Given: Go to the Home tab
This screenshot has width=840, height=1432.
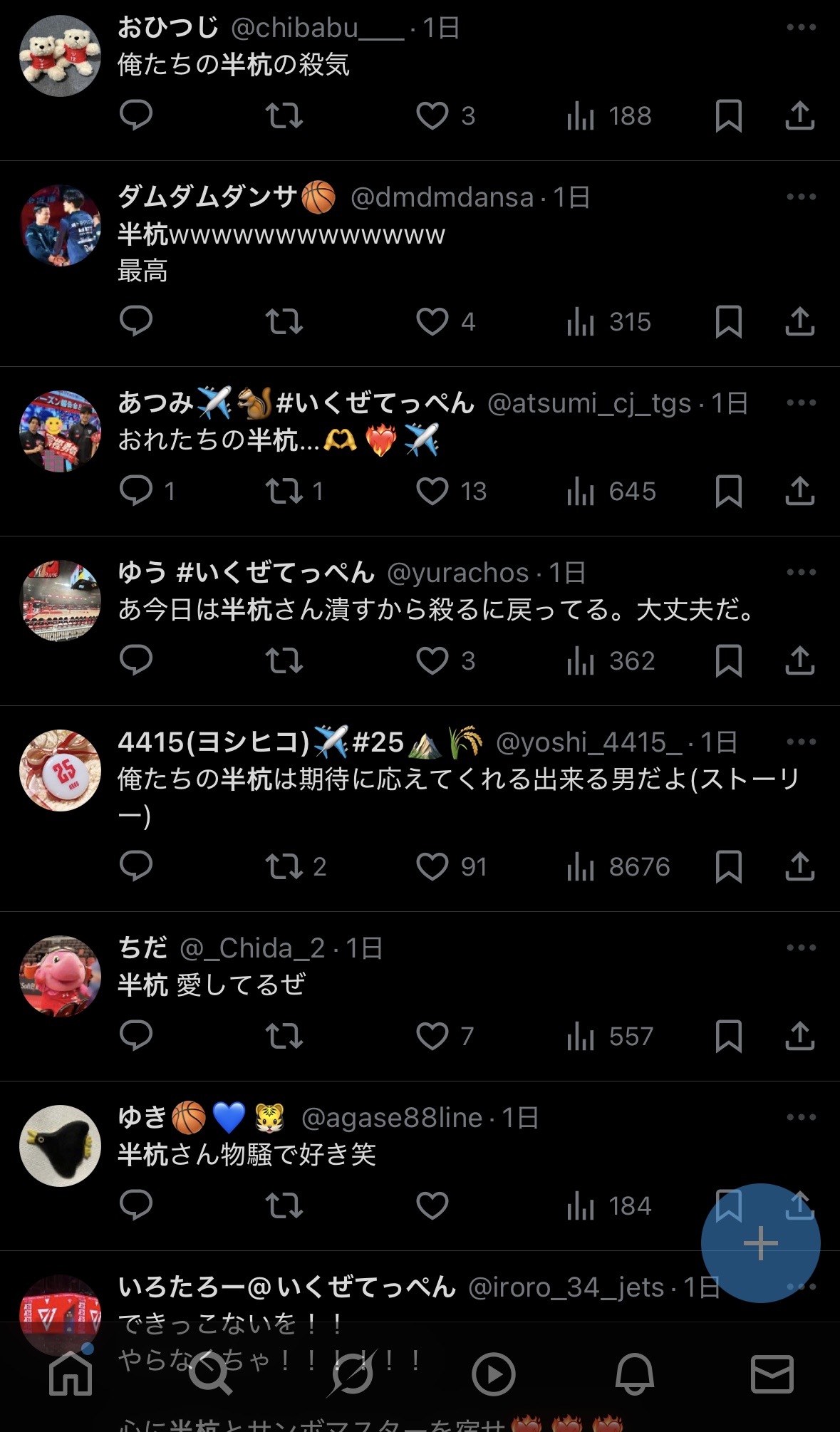Looking at the screenshot, I should tap(71, 1373).
